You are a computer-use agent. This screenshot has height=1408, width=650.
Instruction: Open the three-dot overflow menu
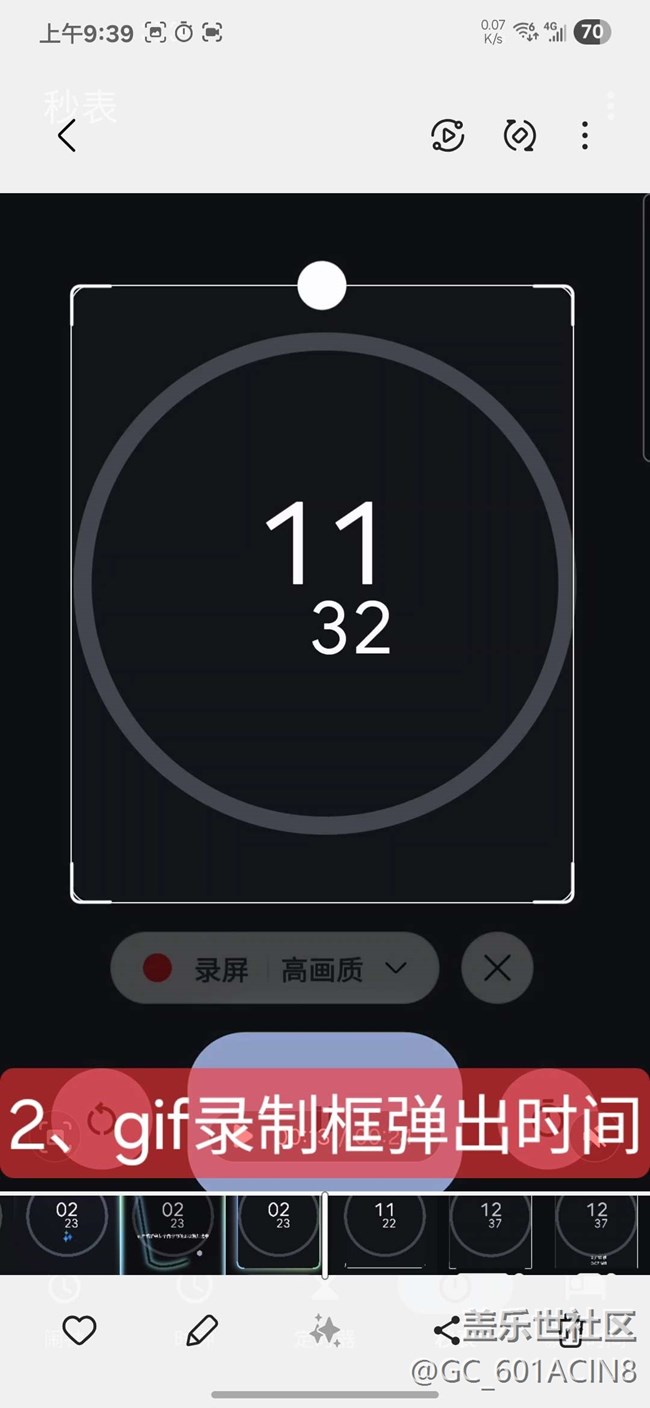coord(585,136)
